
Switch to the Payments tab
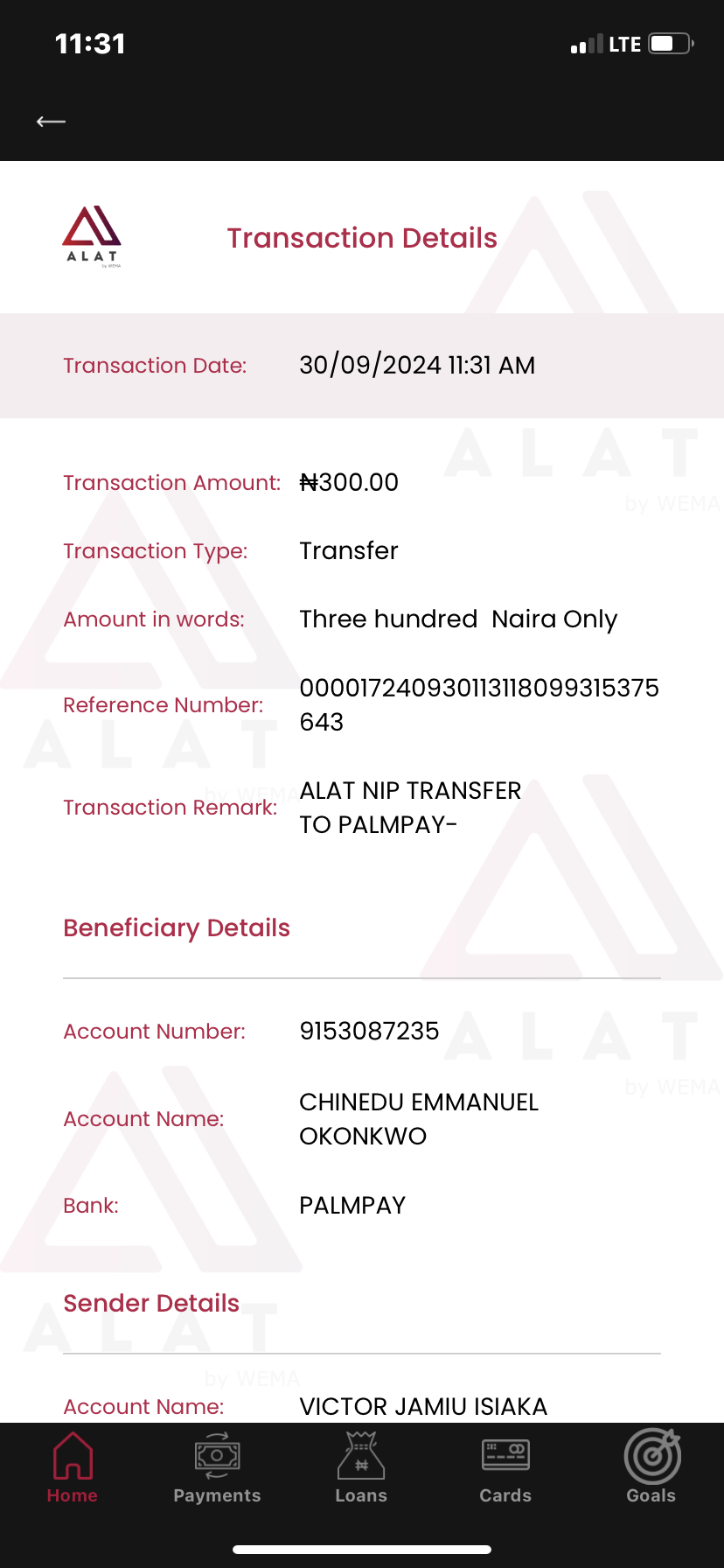217,1467
